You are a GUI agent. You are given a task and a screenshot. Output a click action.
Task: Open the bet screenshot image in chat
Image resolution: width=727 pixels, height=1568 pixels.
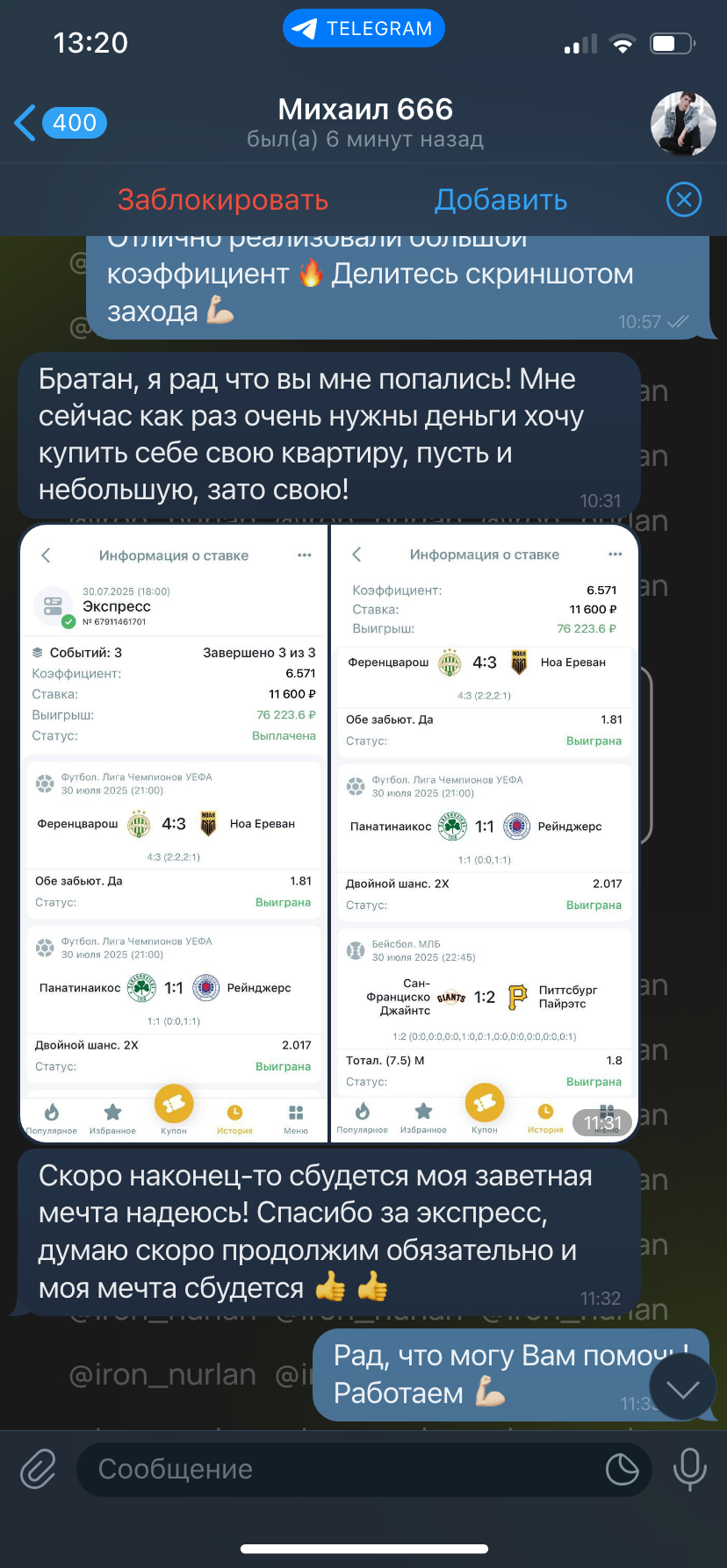pos(329,833)
